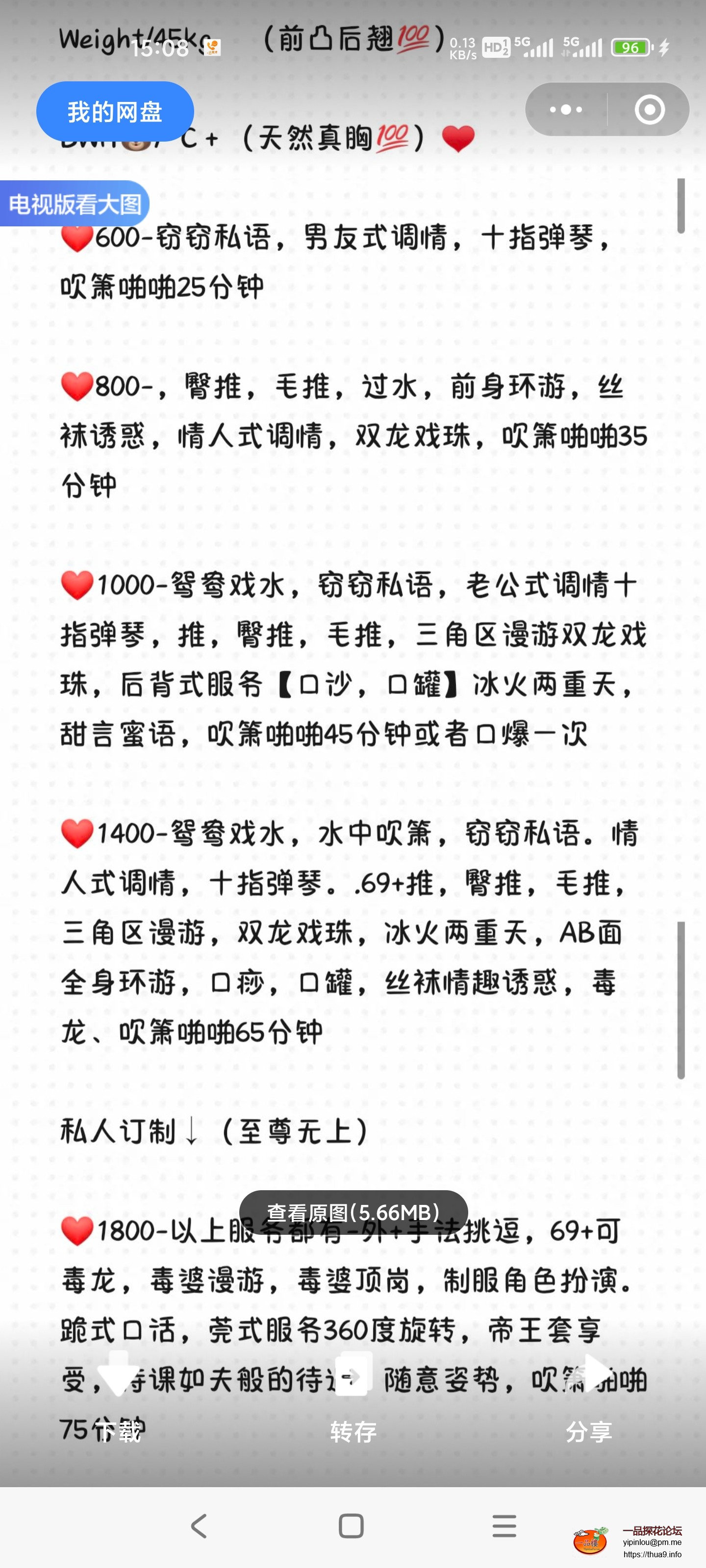
Task: Open 我的网盘 from the top left
Action: (x=116, y=111)
